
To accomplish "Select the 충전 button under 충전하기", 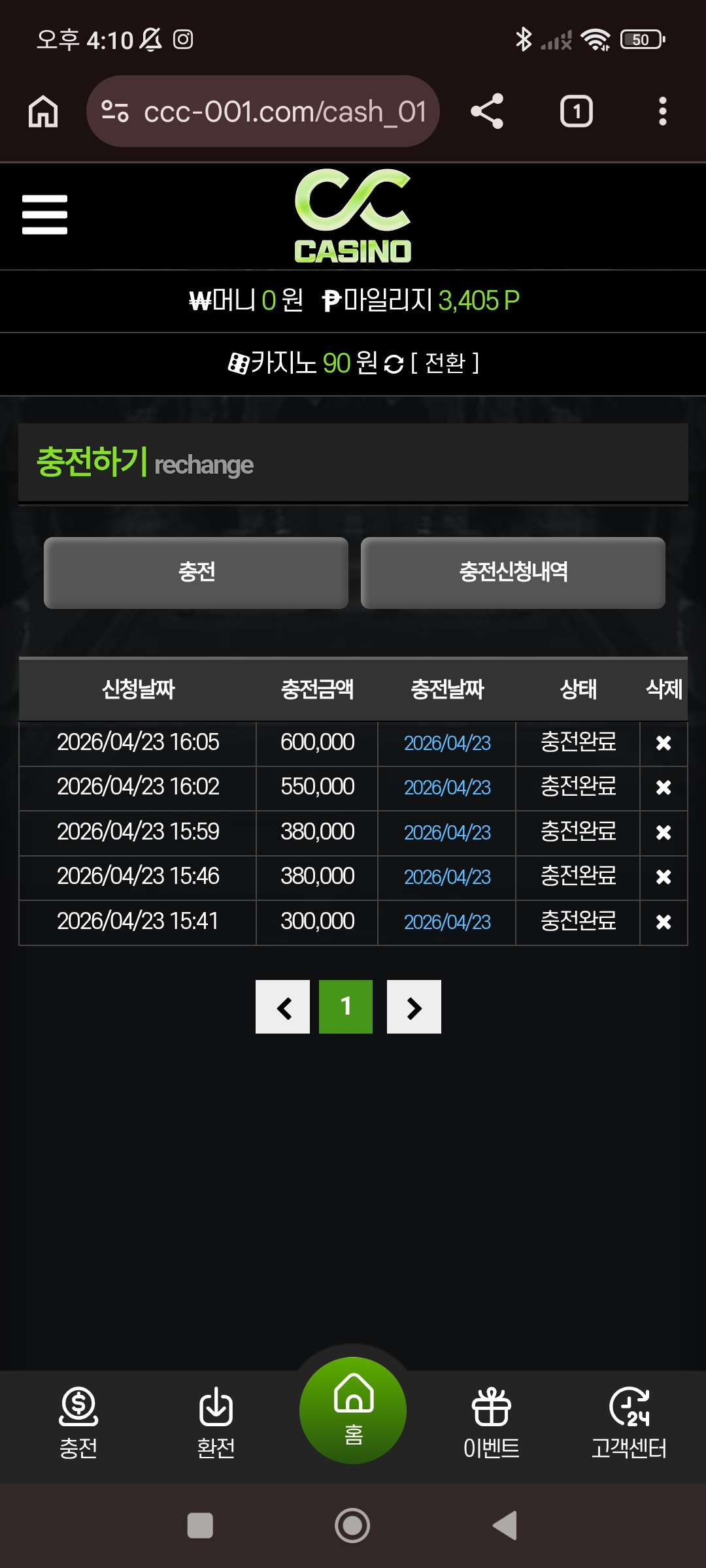I will [196, 573].
